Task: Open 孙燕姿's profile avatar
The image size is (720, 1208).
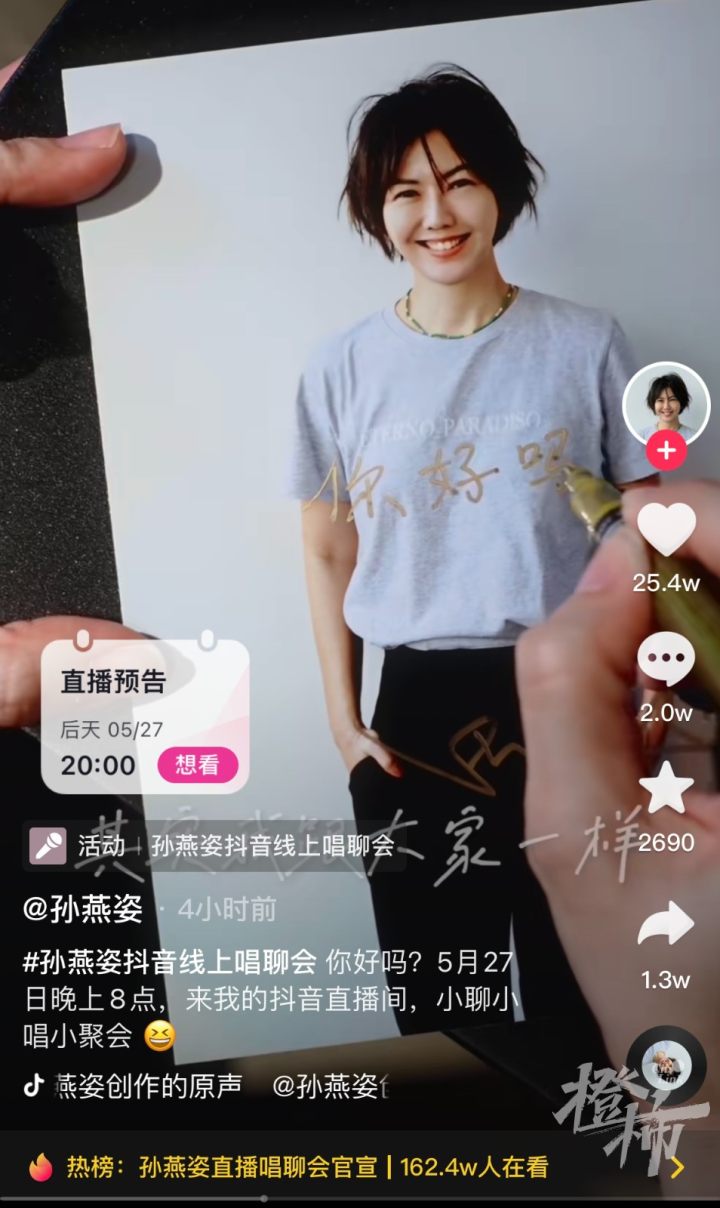Action: [x=666, y=404]
